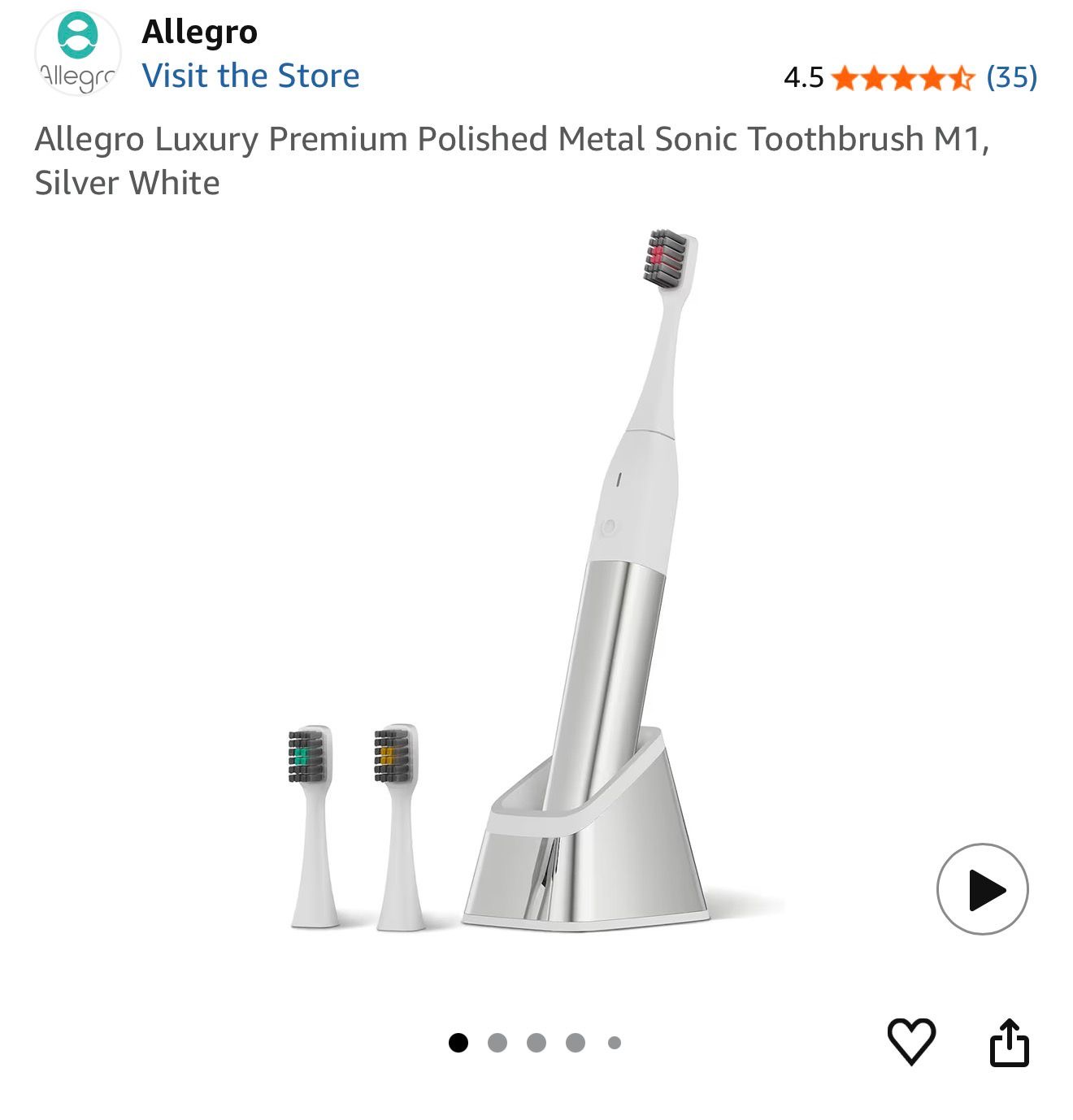Open the 35 customer ratings
Screen dimensions: 1073x1120
[1010, 77]
